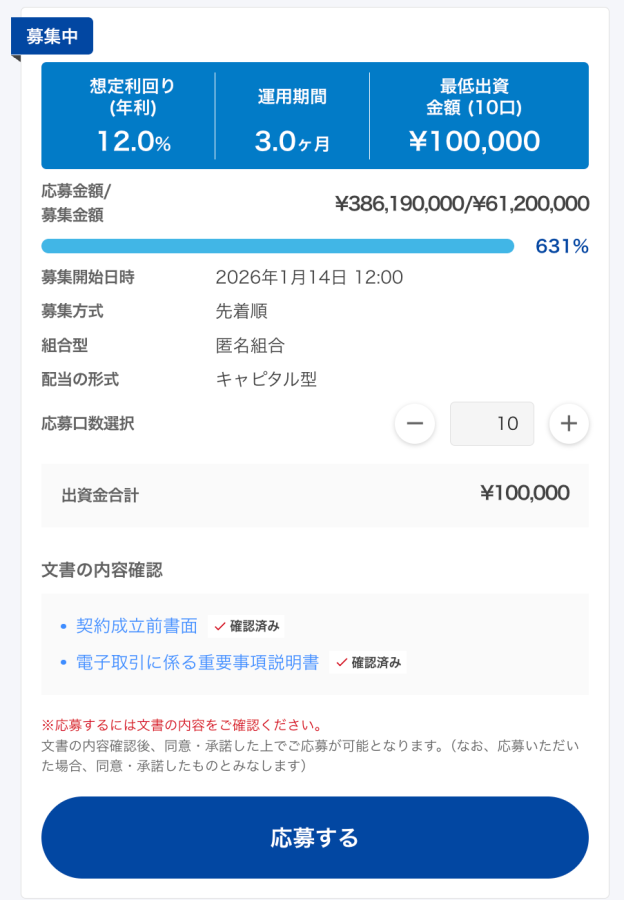
Task: Open the 契約成立前書面 document link
Action: [137, 626]
